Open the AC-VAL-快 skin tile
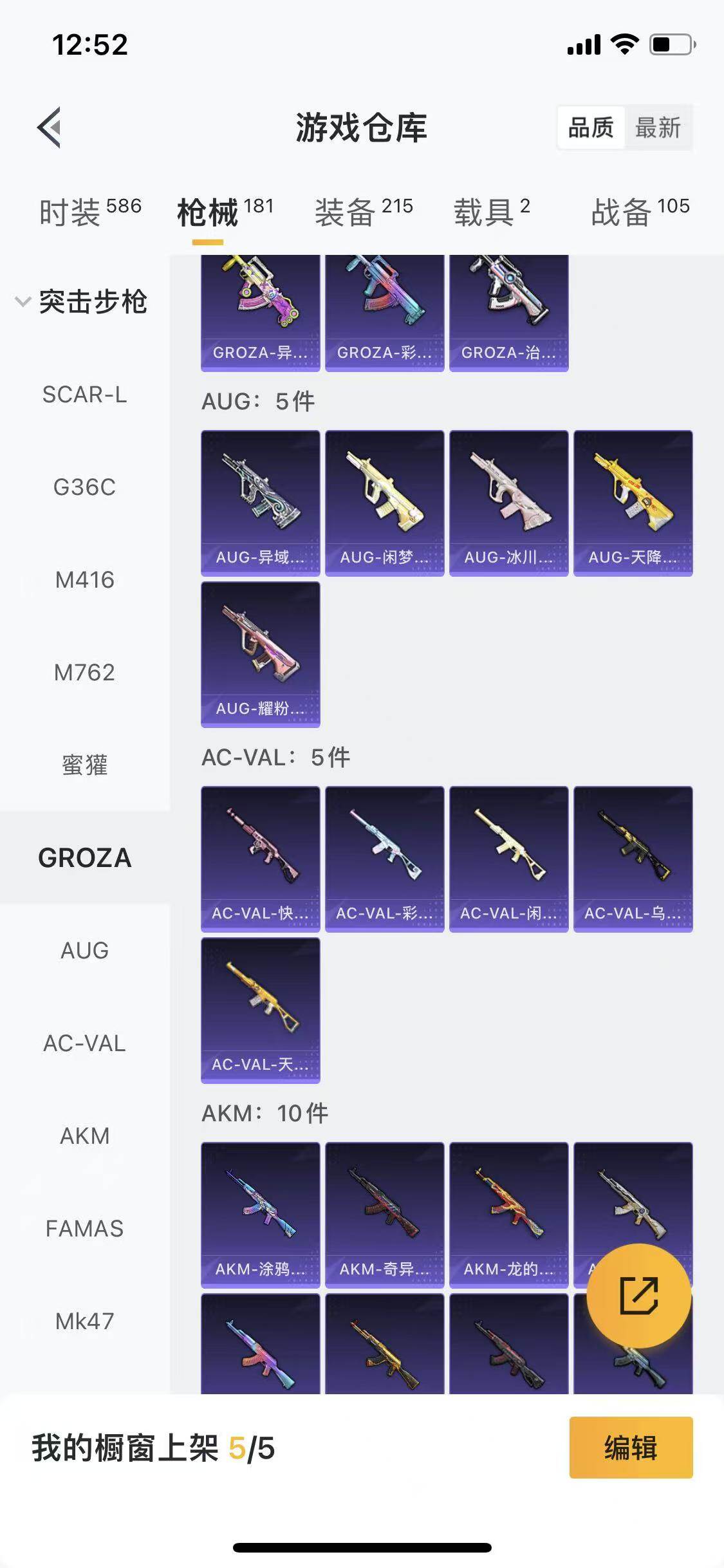This screenshot has height=1568, width=724. pos(260,859)
